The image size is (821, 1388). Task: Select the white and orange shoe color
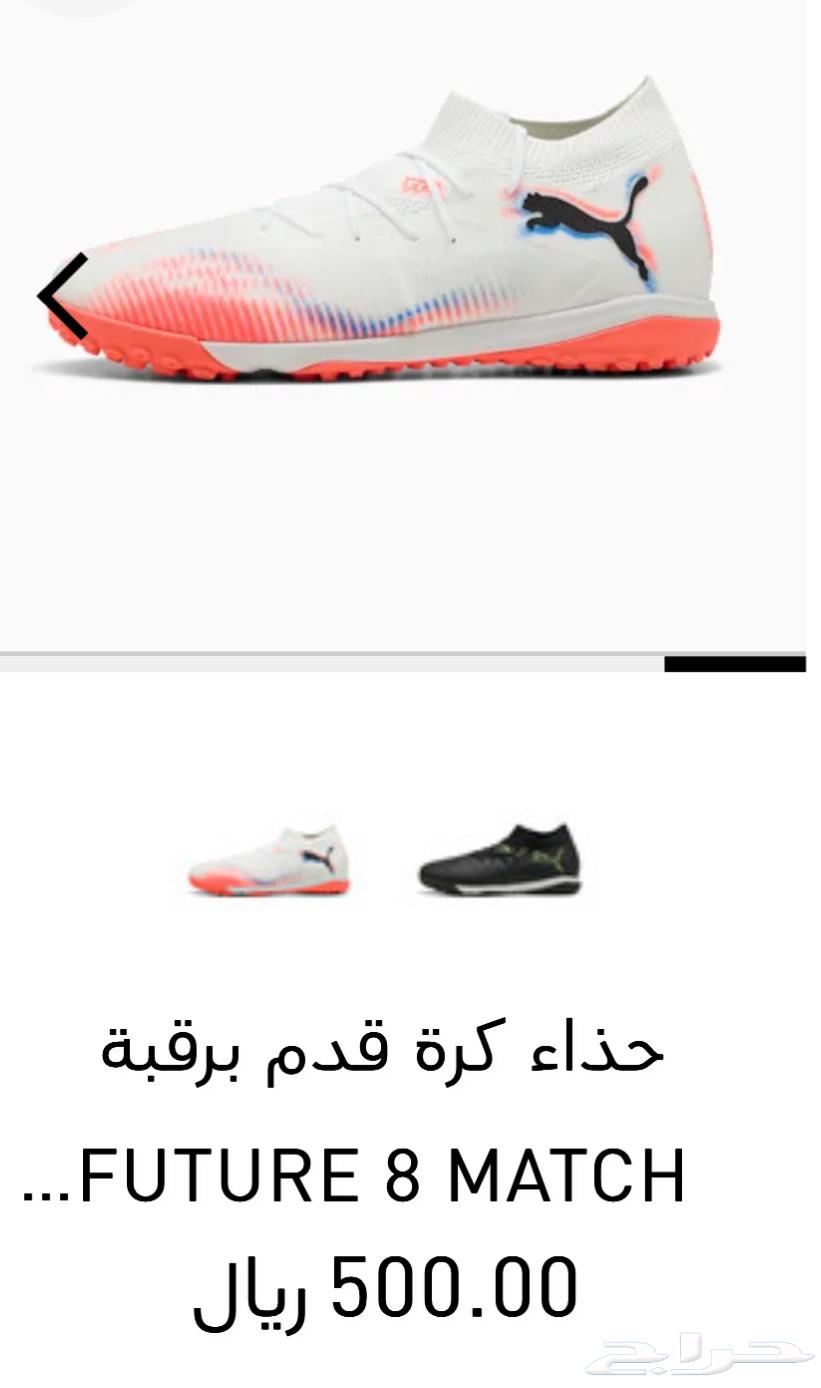tap(268, 861)
